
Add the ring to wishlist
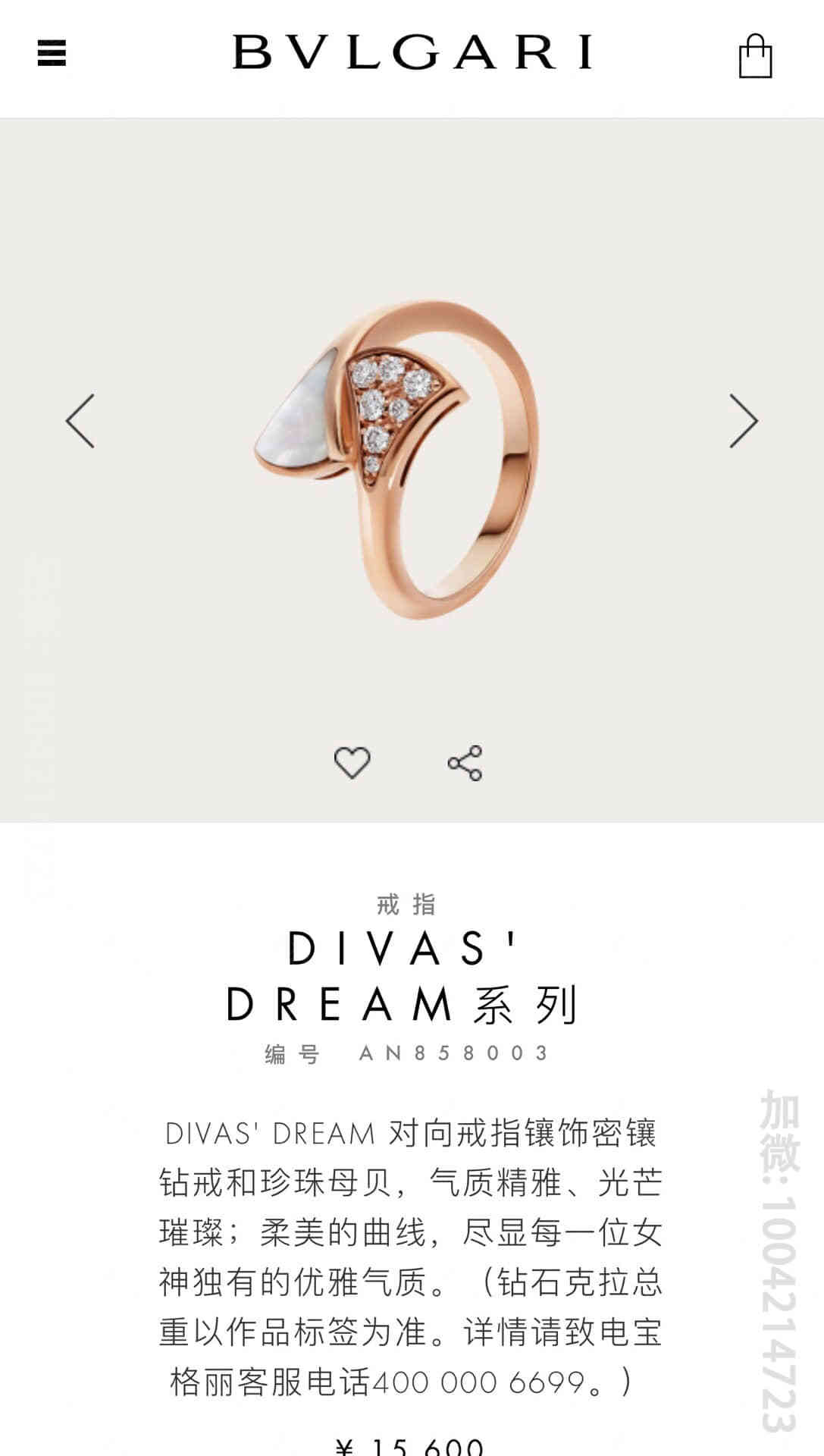[352, 762]
